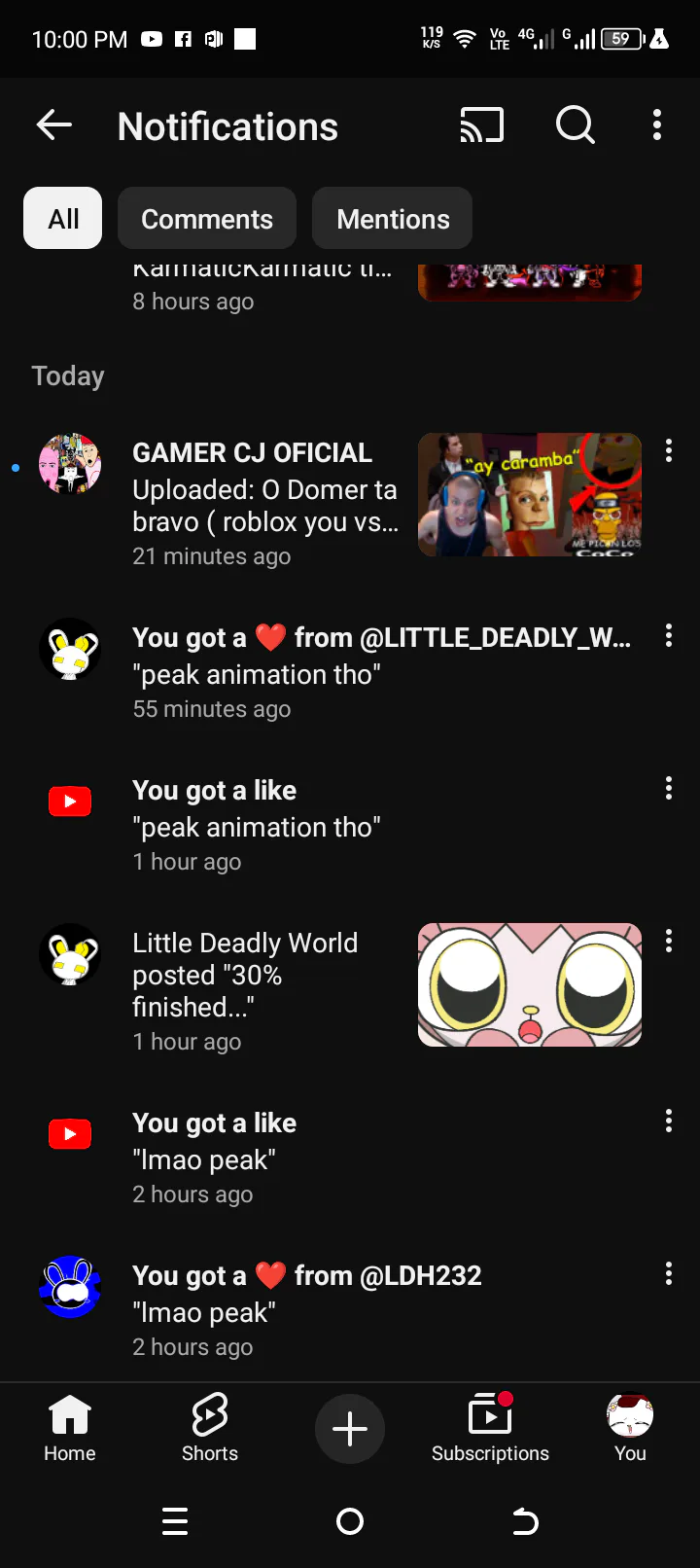Open heart notification from @LDH232
The image size is (700, 1568).
tap(350, 1310)
